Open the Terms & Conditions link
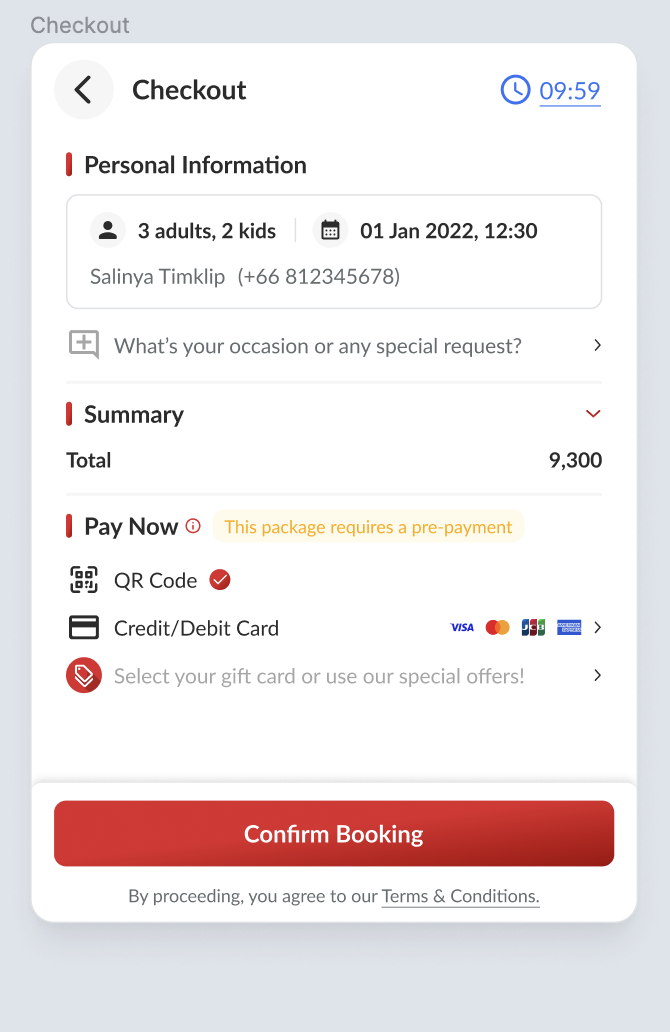 pos(460,896)
